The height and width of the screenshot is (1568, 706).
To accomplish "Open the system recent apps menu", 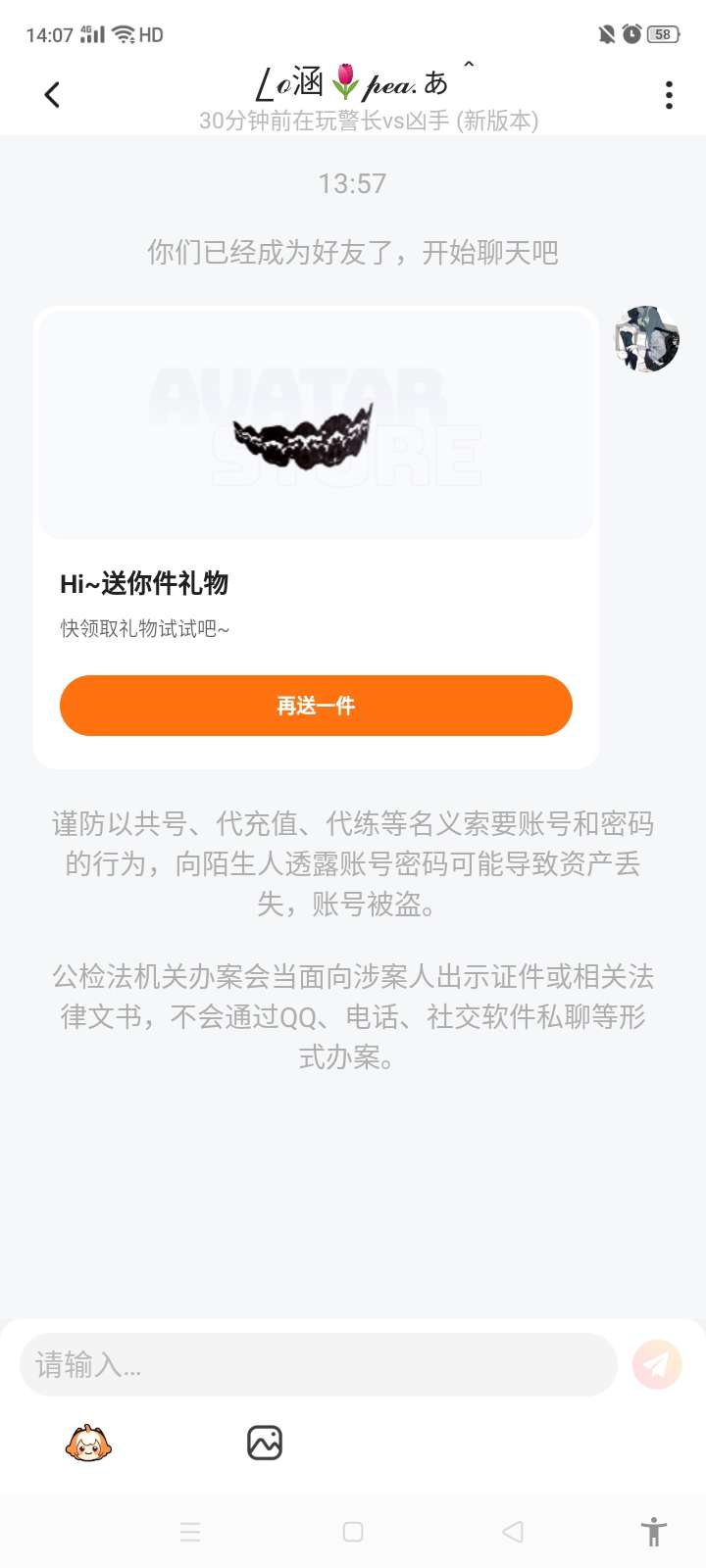I will [x=190, y=1532].
